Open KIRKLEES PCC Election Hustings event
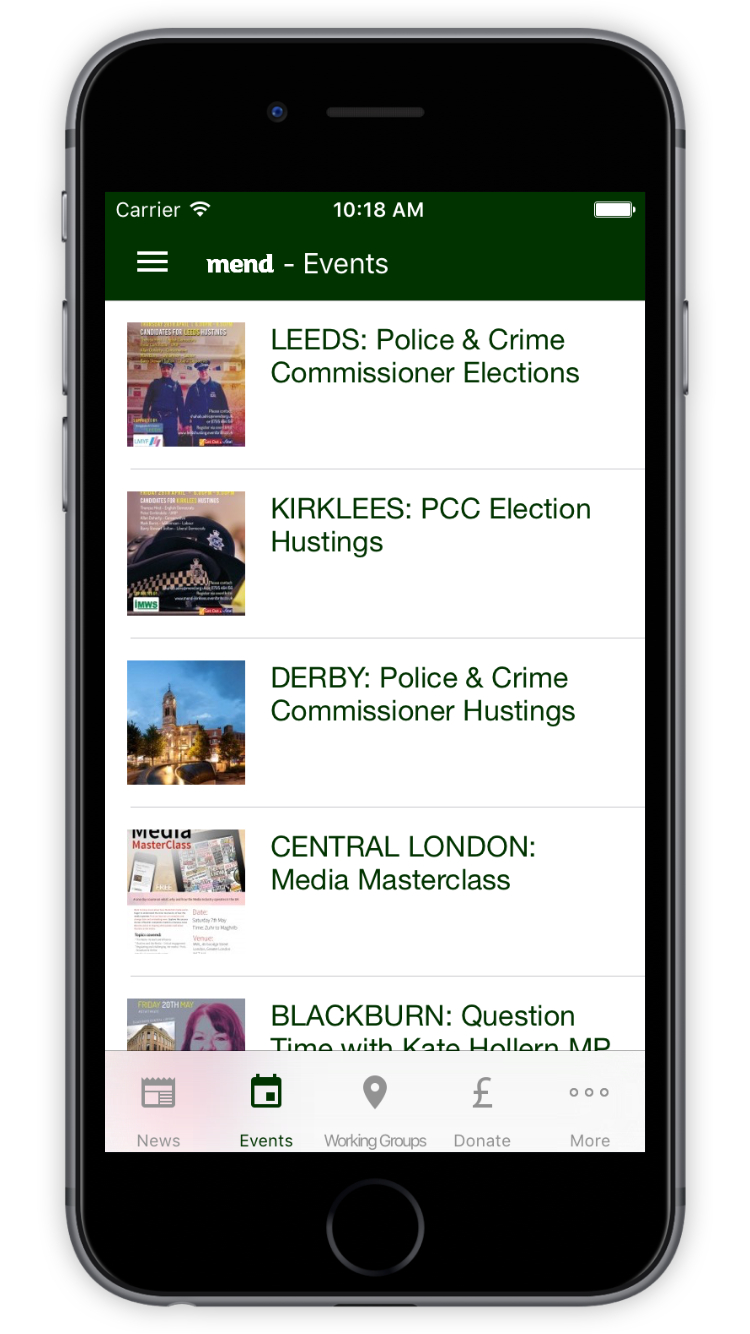This screenshot has height=1334, width=750. pos(430,526)
